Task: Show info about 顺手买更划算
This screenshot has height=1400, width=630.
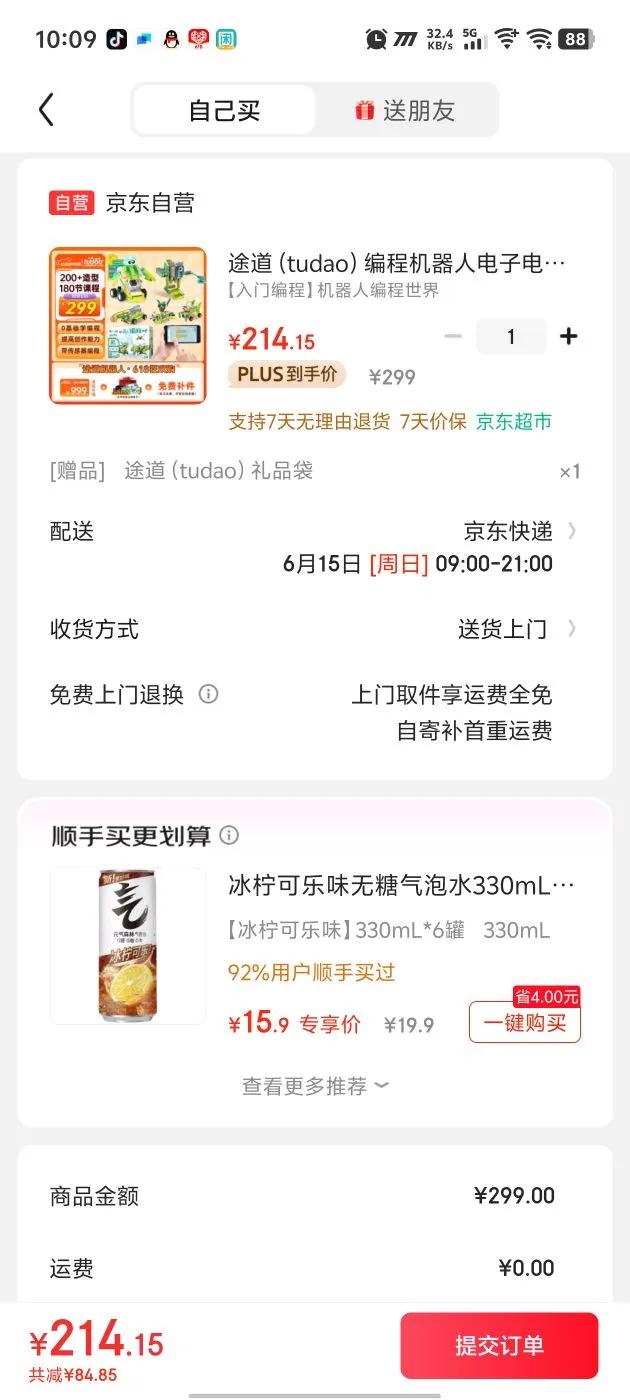Action: 229,835
